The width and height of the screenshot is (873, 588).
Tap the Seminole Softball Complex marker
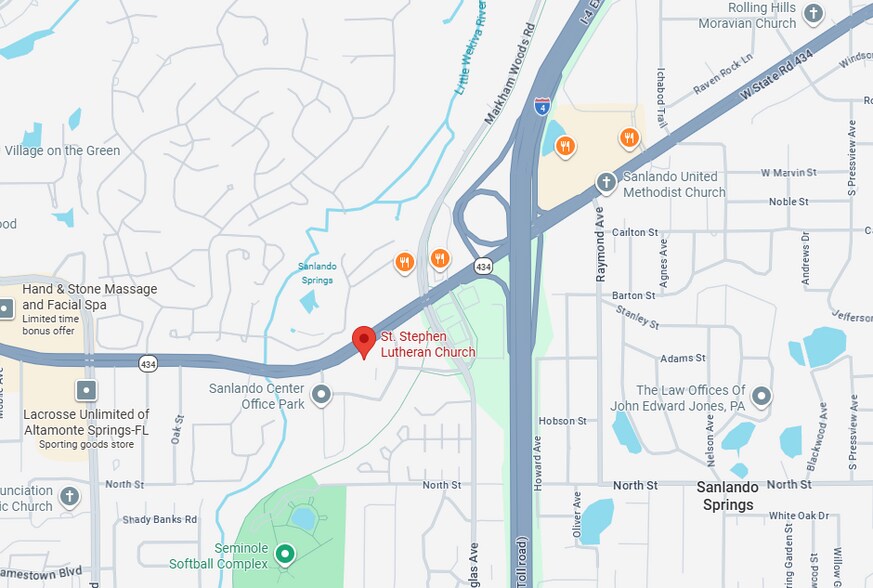(x=285, y=553)
